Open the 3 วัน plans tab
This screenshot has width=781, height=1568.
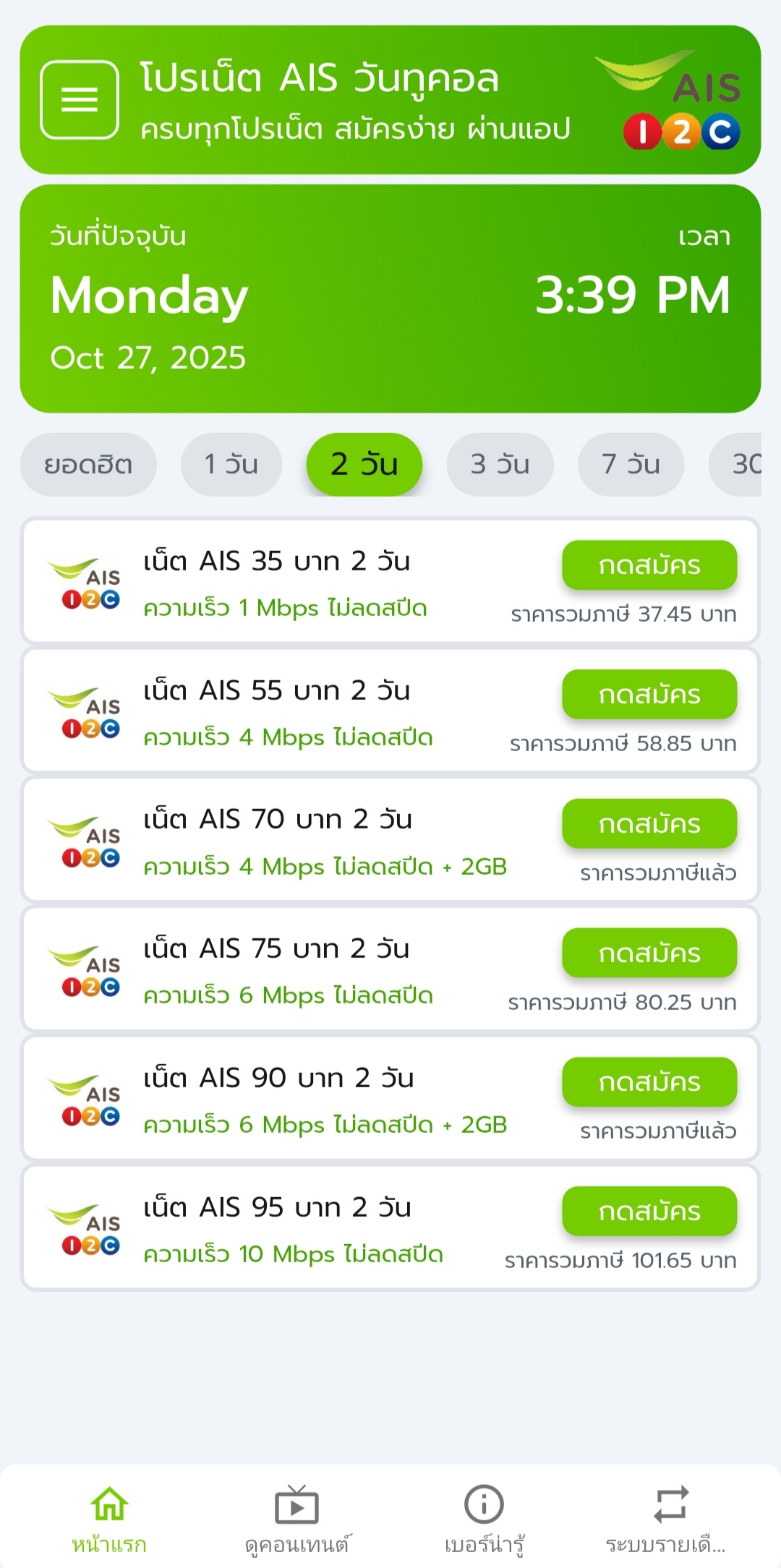[x=499, y=465]
